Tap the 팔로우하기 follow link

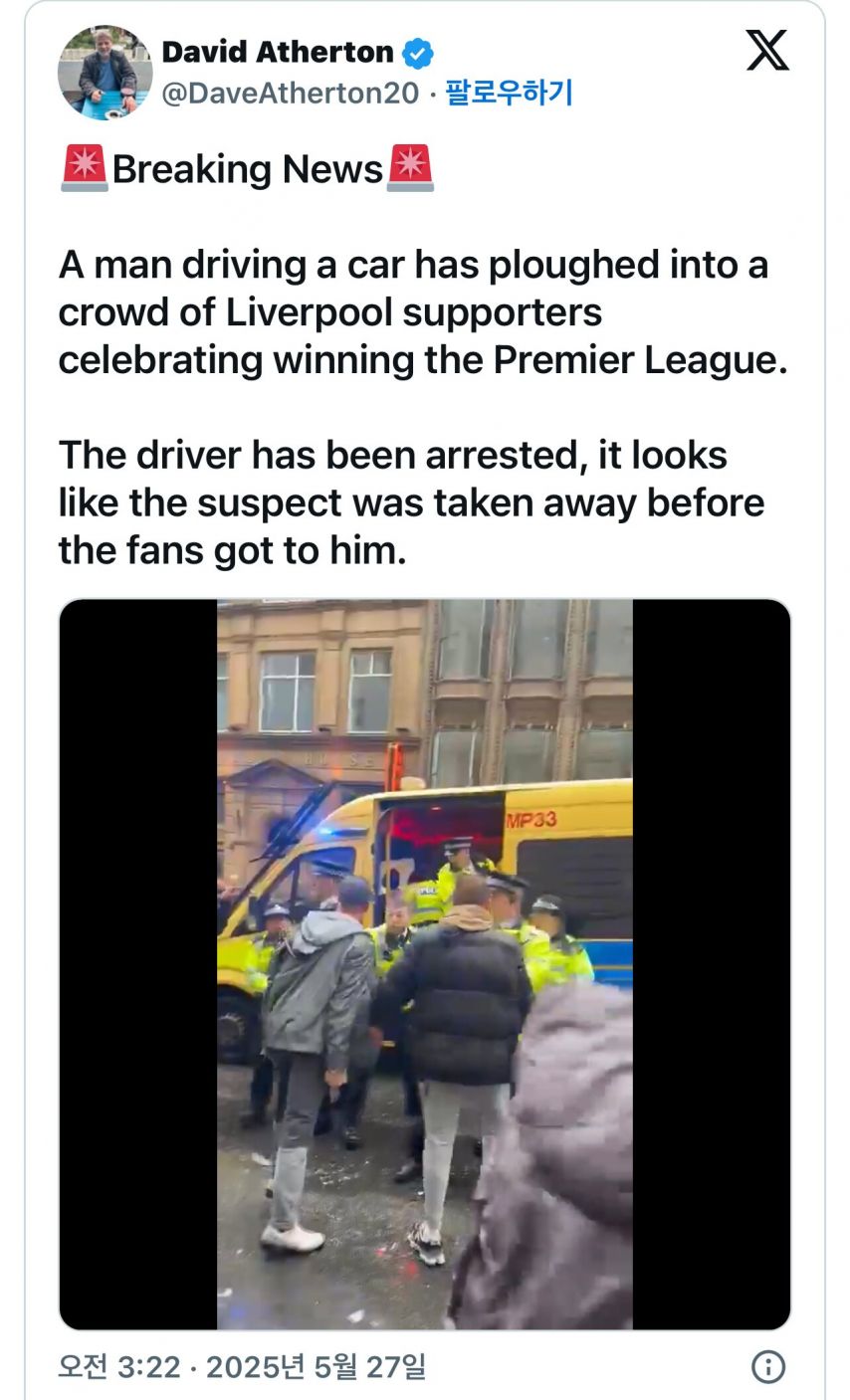[509, 94]
